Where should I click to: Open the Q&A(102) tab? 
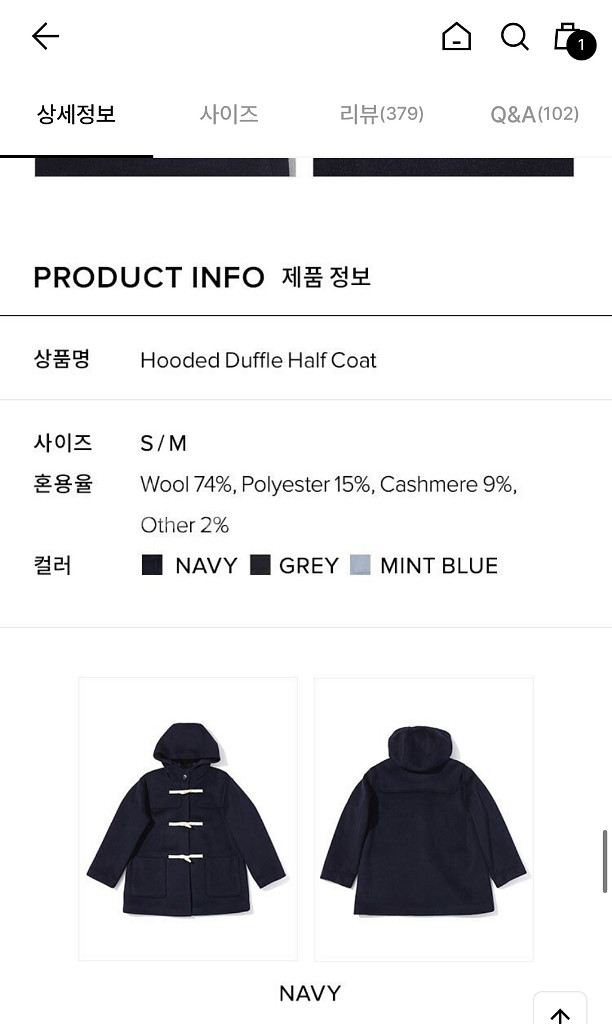pyautogui.click(x=534, y=114)
